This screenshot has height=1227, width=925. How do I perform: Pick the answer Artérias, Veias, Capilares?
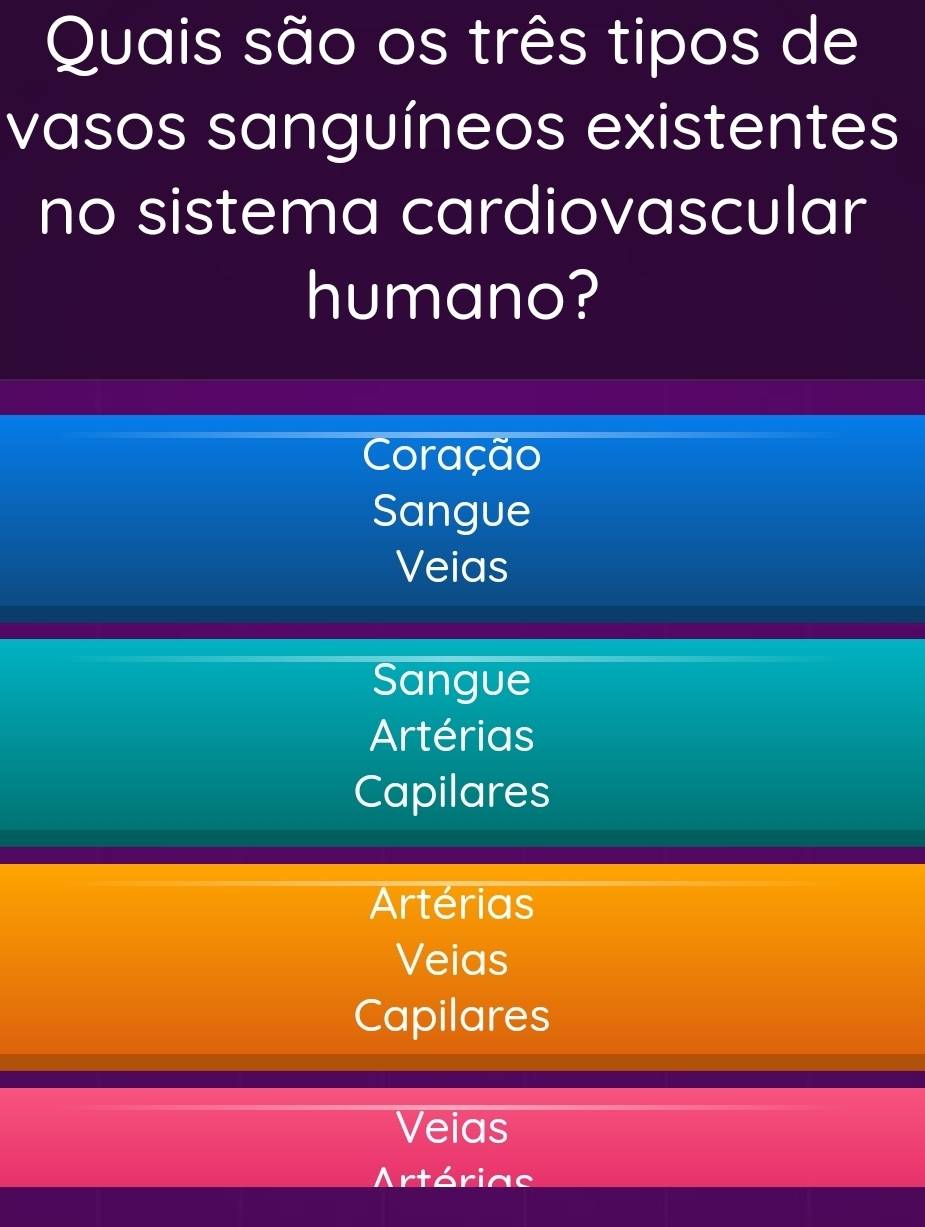point(462,966)
